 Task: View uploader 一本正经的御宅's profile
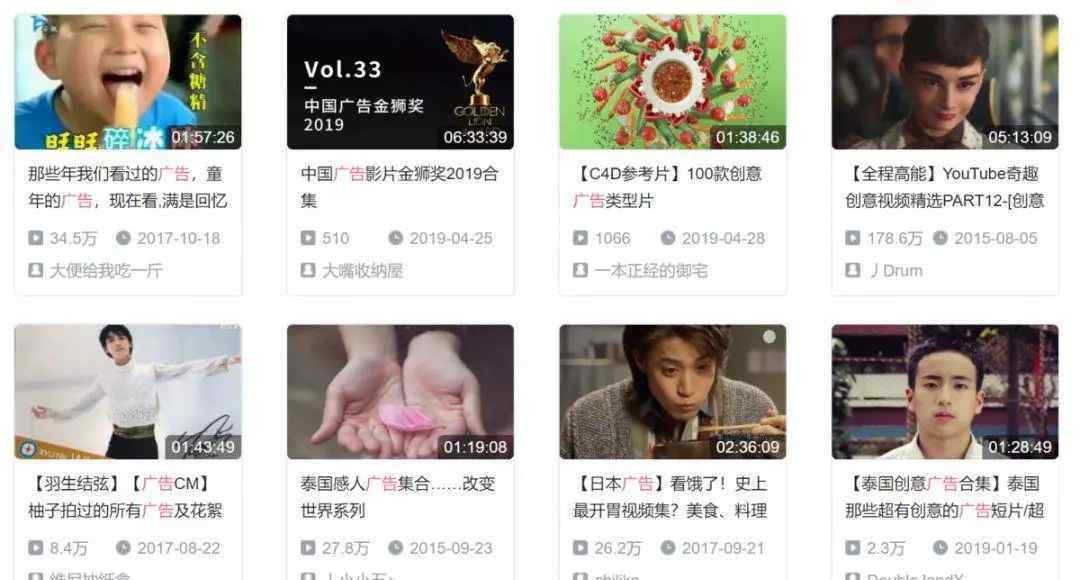[650, 270]
